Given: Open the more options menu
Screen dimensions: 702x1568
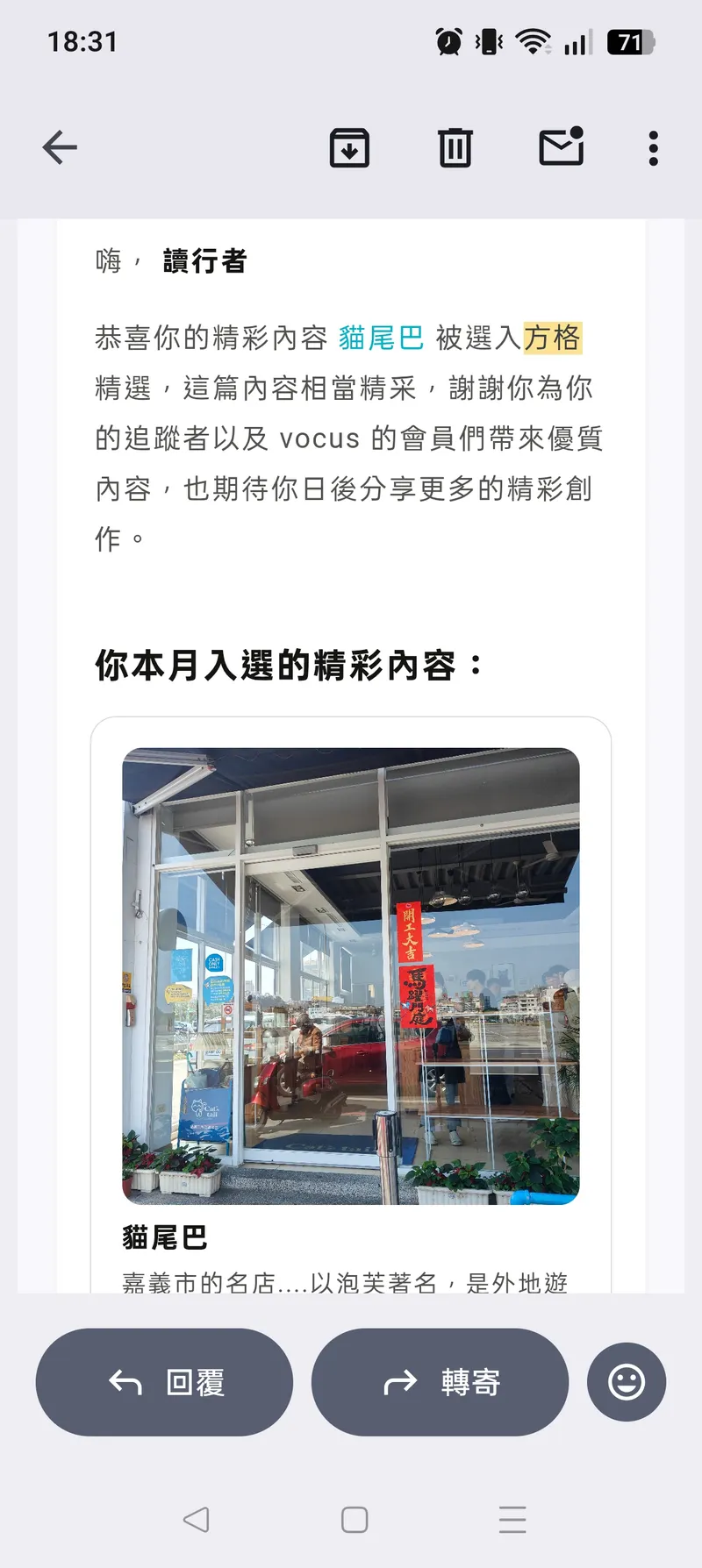Looking at the screenshot, I should pyautogui.click(x=653, y=148).
